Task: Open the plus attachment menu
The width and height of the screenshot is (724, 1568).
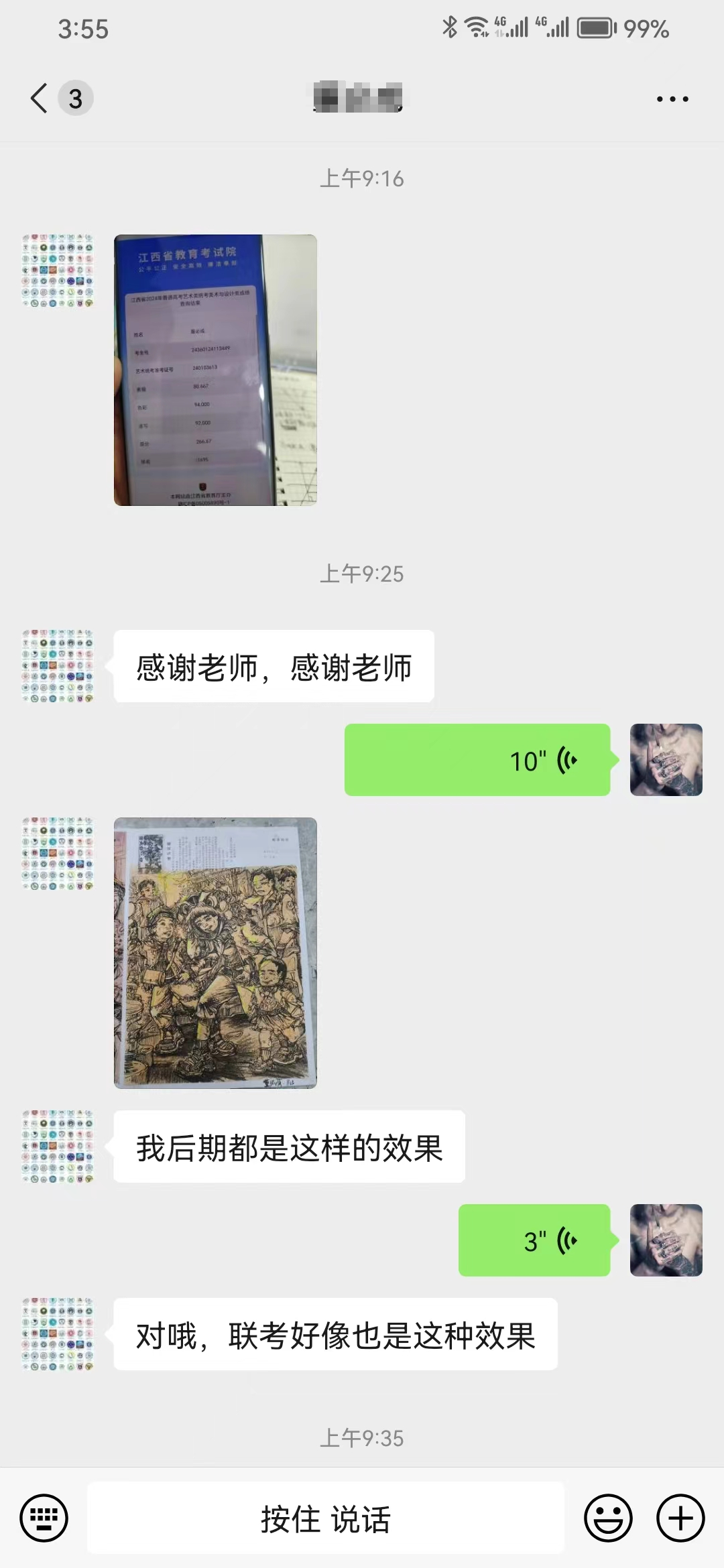Action: point(680,1518)
